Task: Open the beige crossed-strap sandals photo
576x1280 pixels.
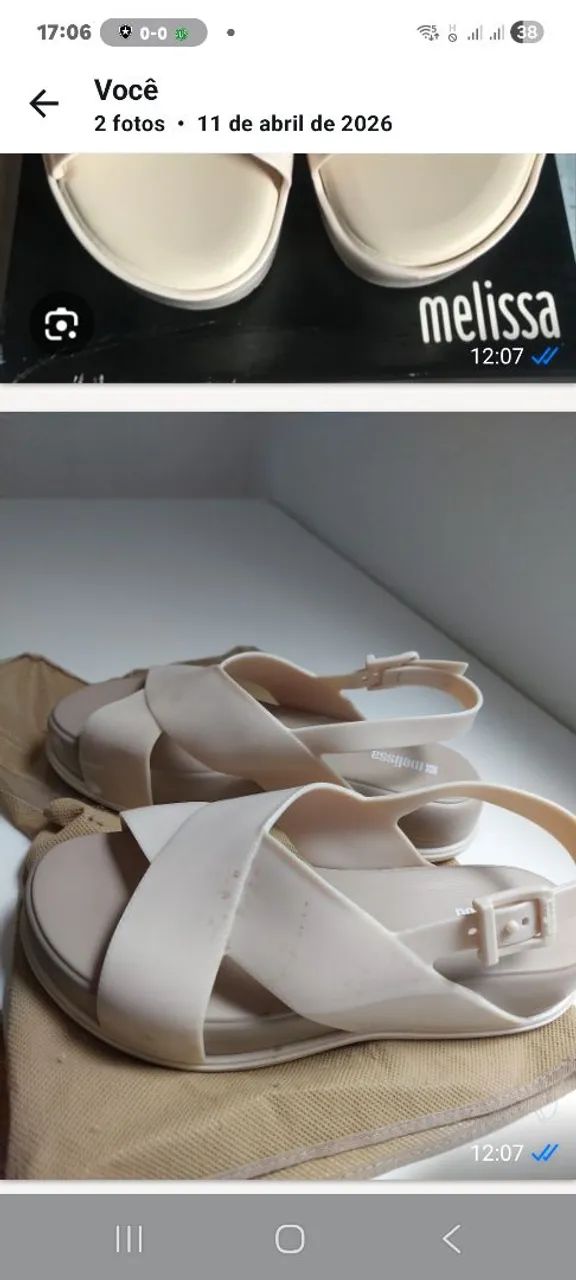Action: [288, 796]
